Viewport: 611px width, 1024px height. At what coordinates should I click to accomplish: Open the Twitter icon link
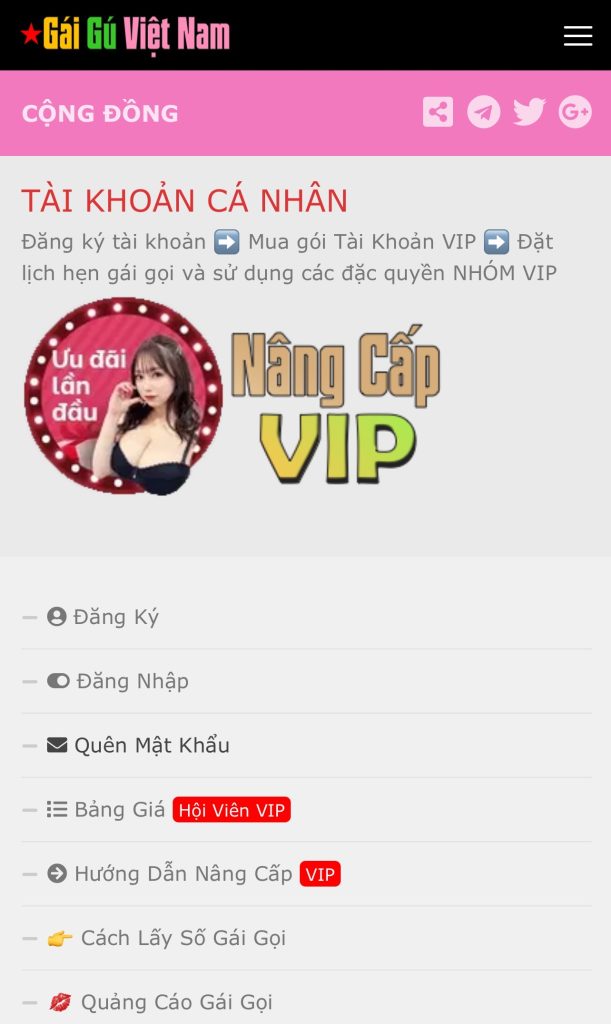(x=529, y=112)
